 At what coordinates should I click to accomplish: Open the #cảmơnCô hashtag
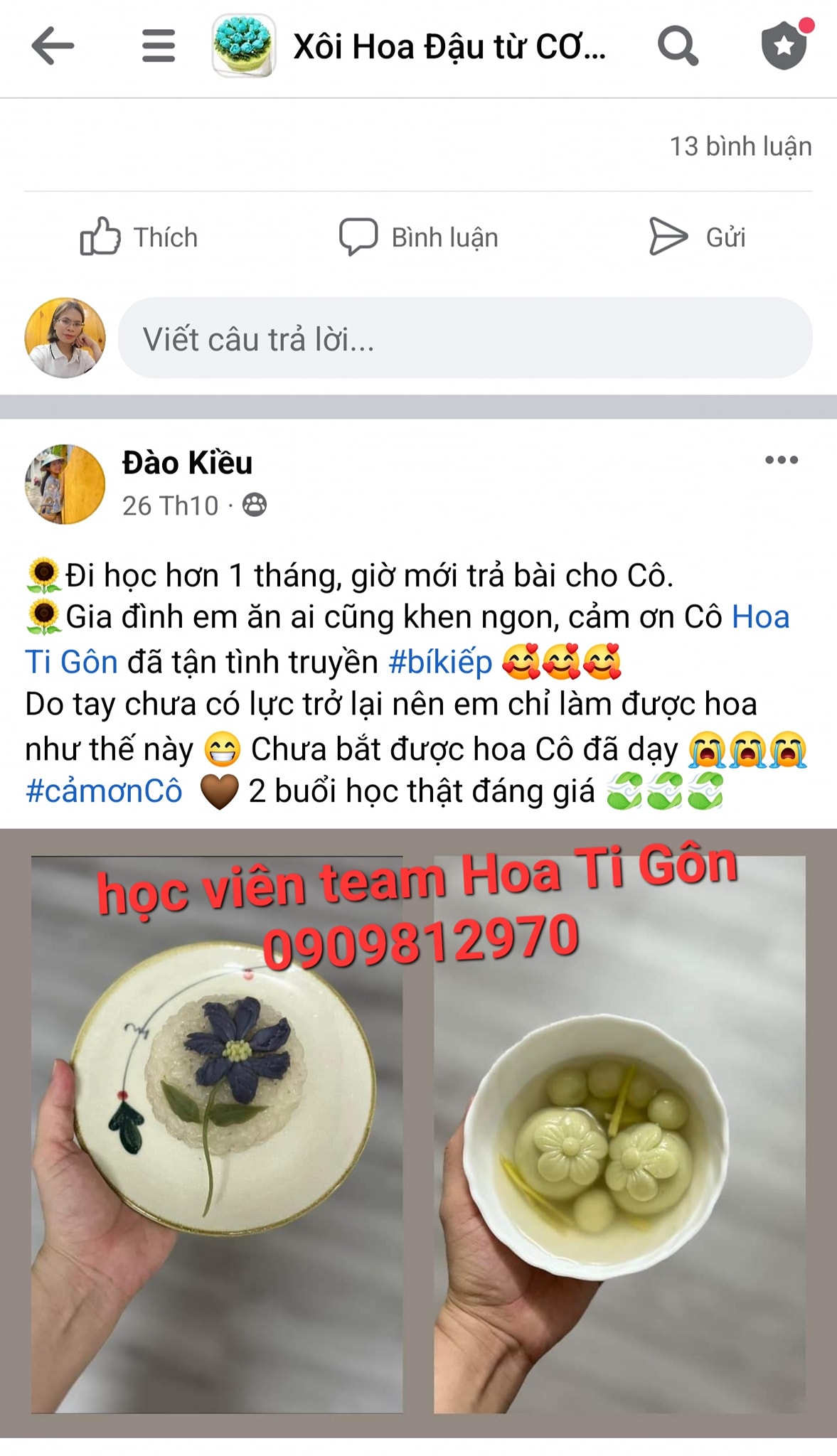click(x=104, y=791)
